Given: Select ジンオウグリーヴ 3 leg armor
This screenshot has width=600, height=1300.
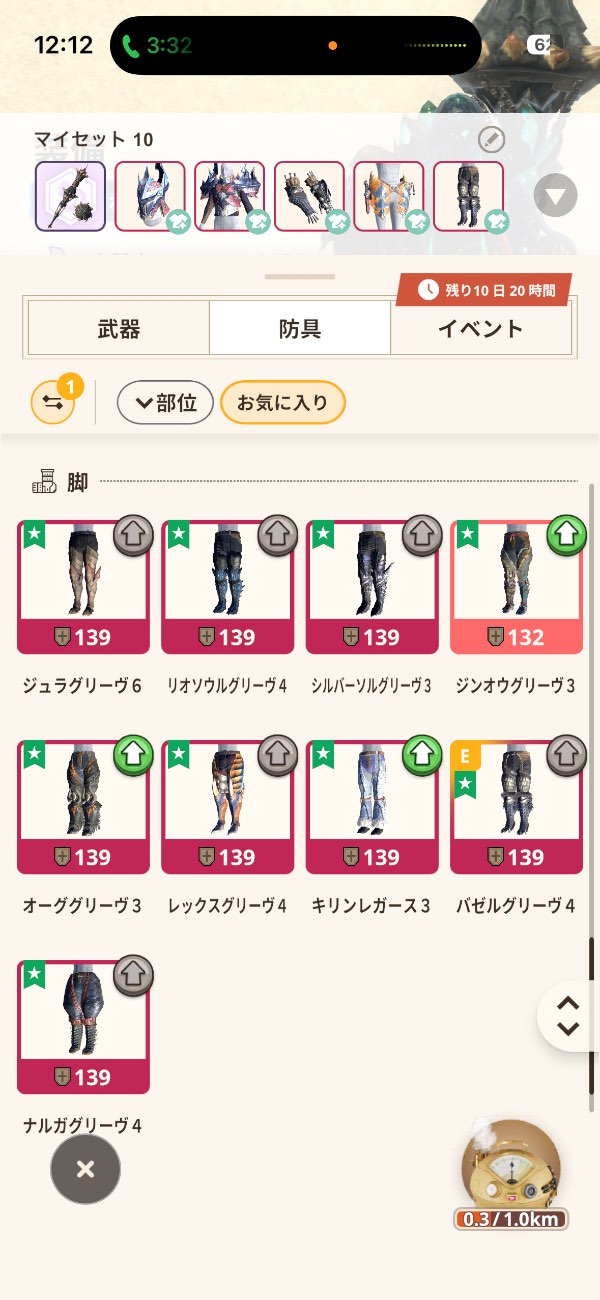Looking at the screenshot, I should [x=515, y=587].
